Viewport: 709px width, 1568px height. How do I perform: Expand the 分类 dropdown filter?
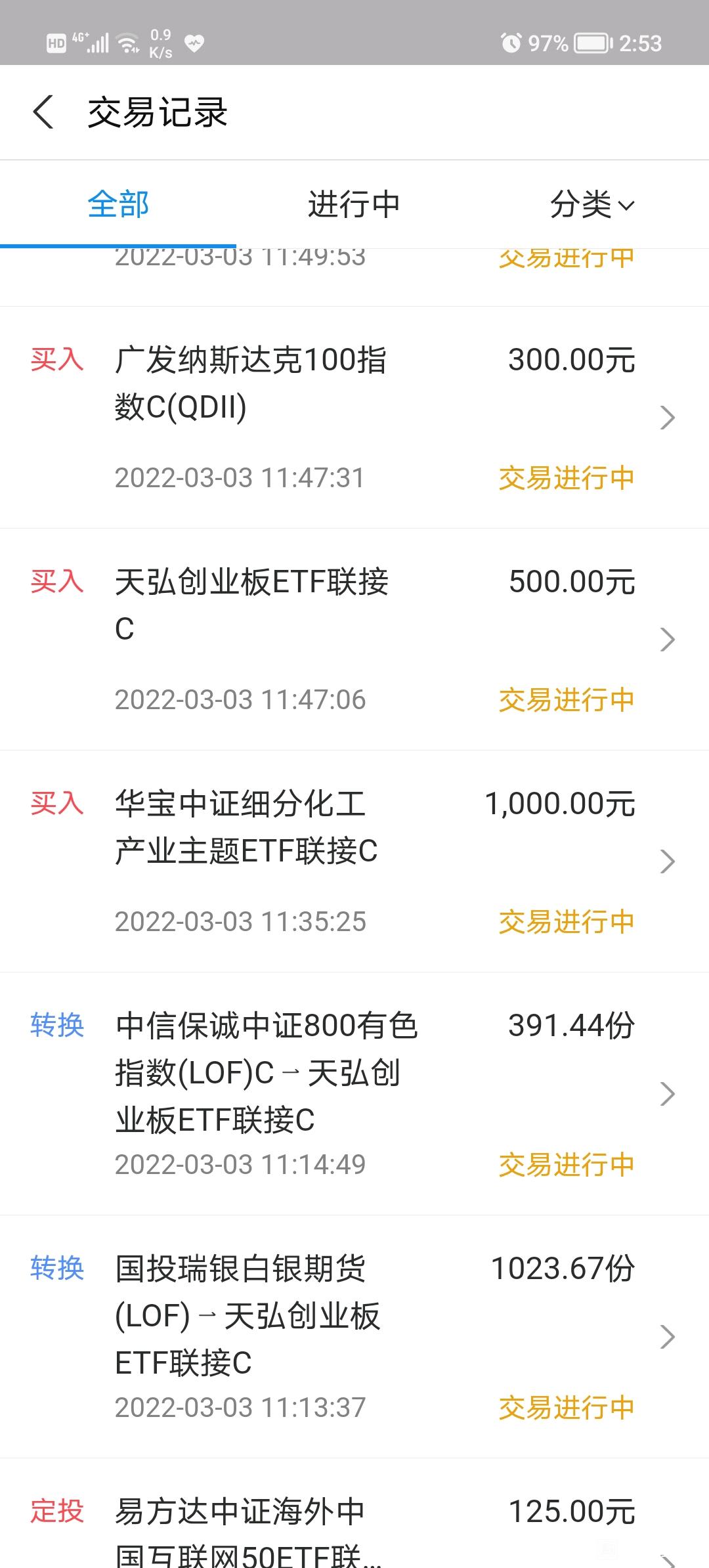coord(591,204)
